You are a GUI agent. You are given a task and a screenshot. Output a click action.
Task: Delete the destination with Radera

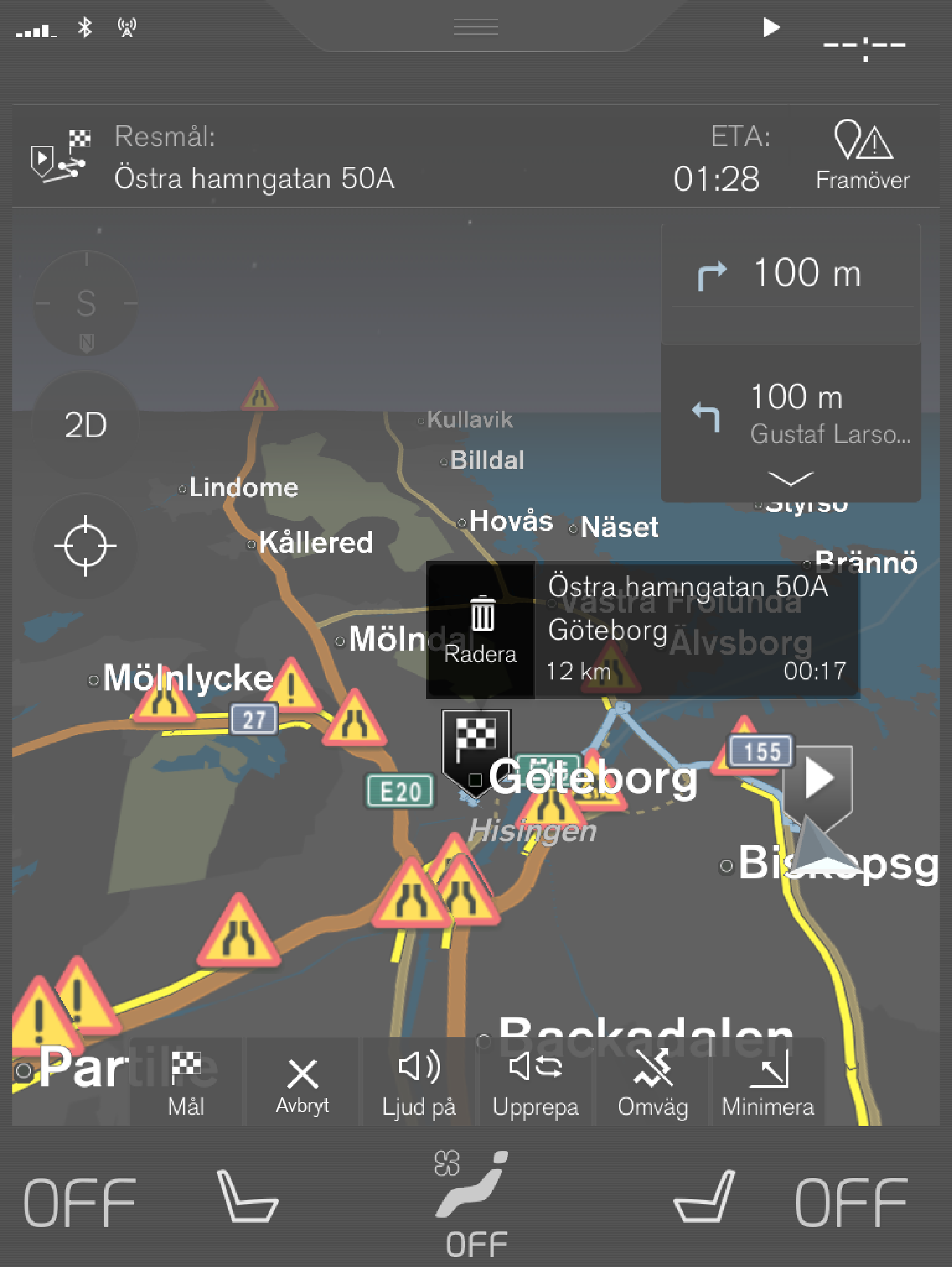point(480,630)
